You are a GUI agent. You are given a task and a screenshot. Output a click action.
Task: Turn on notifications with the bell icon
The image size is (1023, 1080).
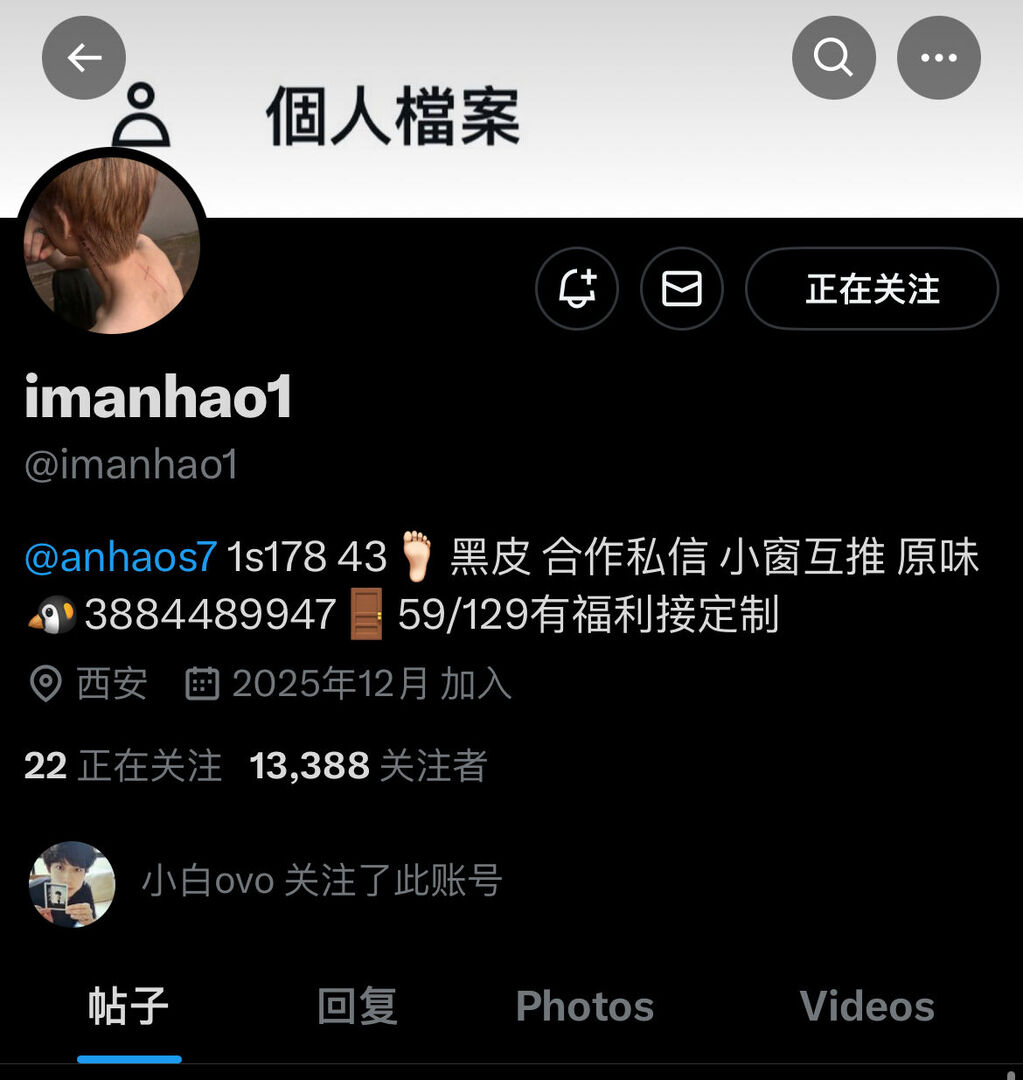[x=577, y=289]
